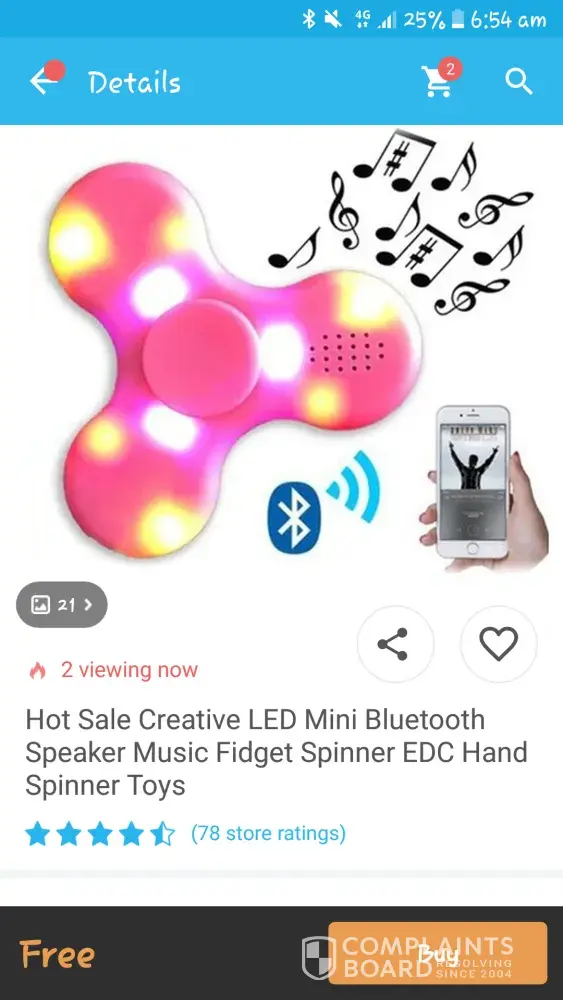View the 78 store ratings
This screenshot has height=1000, width=563.
(x=268, y=833)
